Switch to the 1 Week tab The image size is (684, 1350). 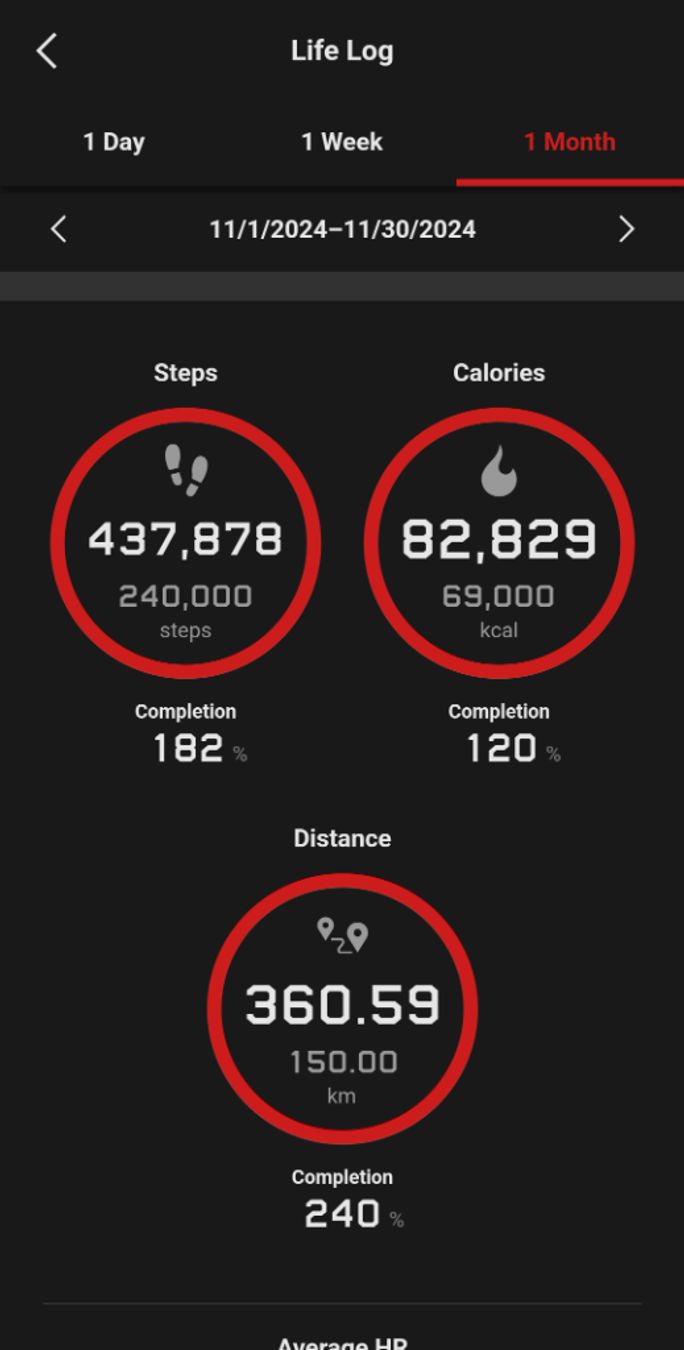342,142
